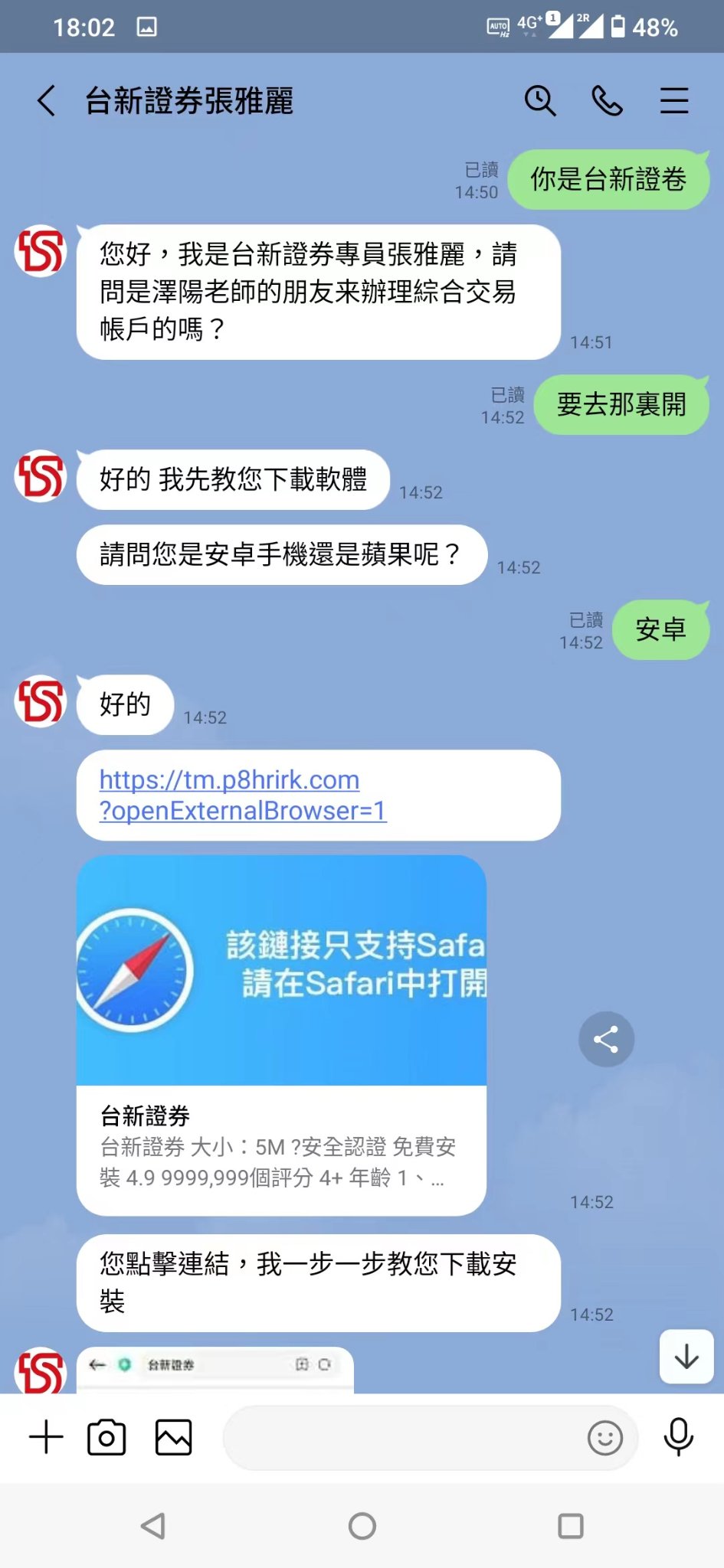Start a voice call
The width and height of the screenshot is (724, 1568).
point(607,101)
